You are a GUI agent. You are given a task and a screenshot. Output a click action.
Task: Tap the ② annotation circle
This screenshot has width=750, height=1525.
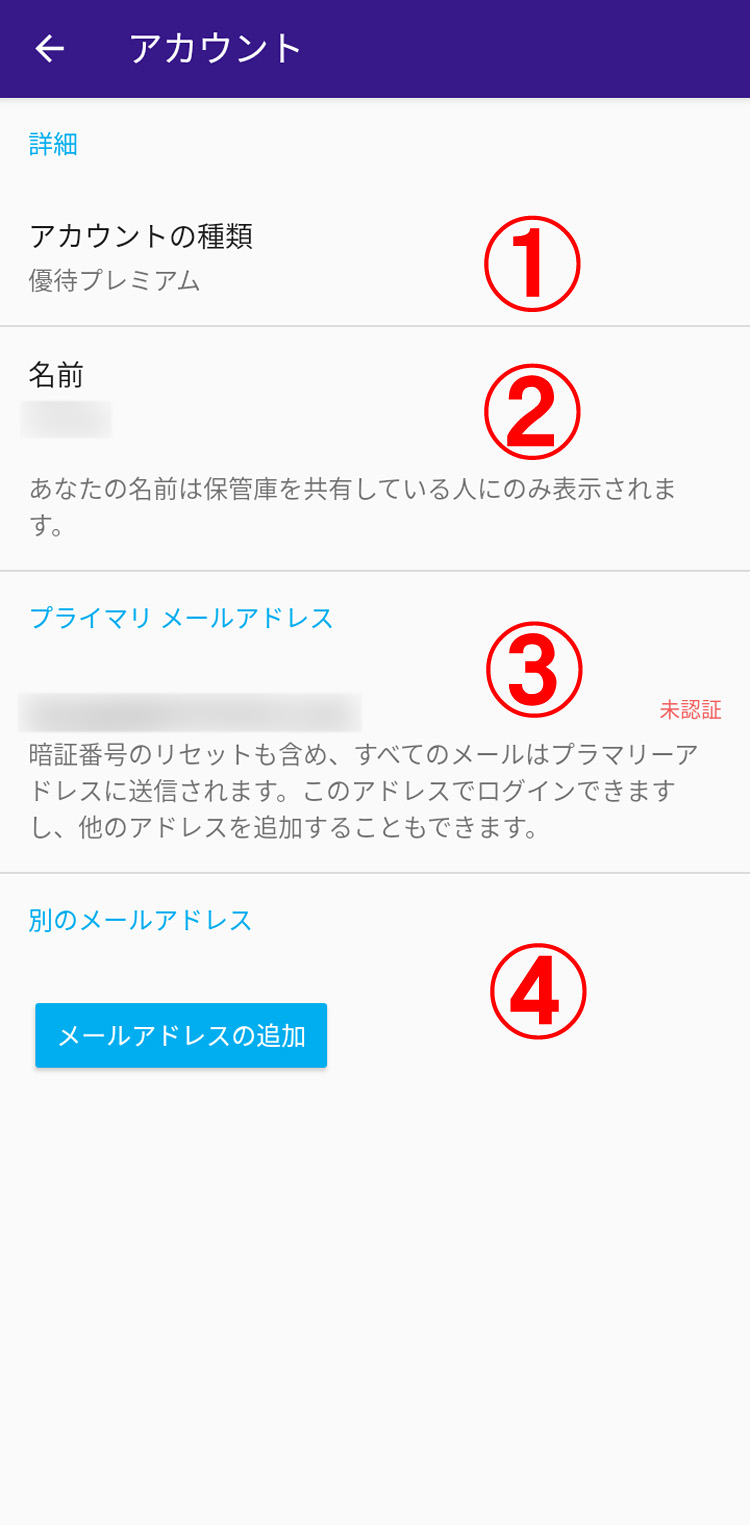click(533, 413)
